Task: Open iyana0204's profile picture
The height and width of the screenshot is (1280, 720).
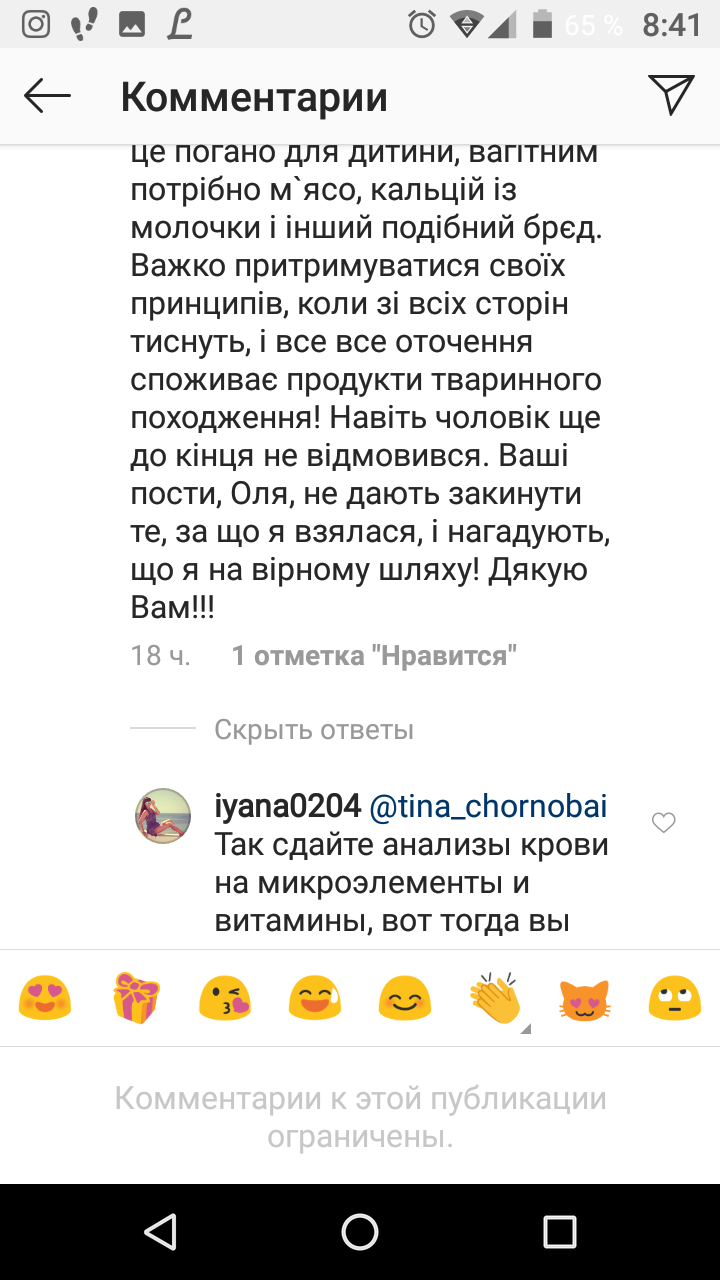Action: coord(163,816)
